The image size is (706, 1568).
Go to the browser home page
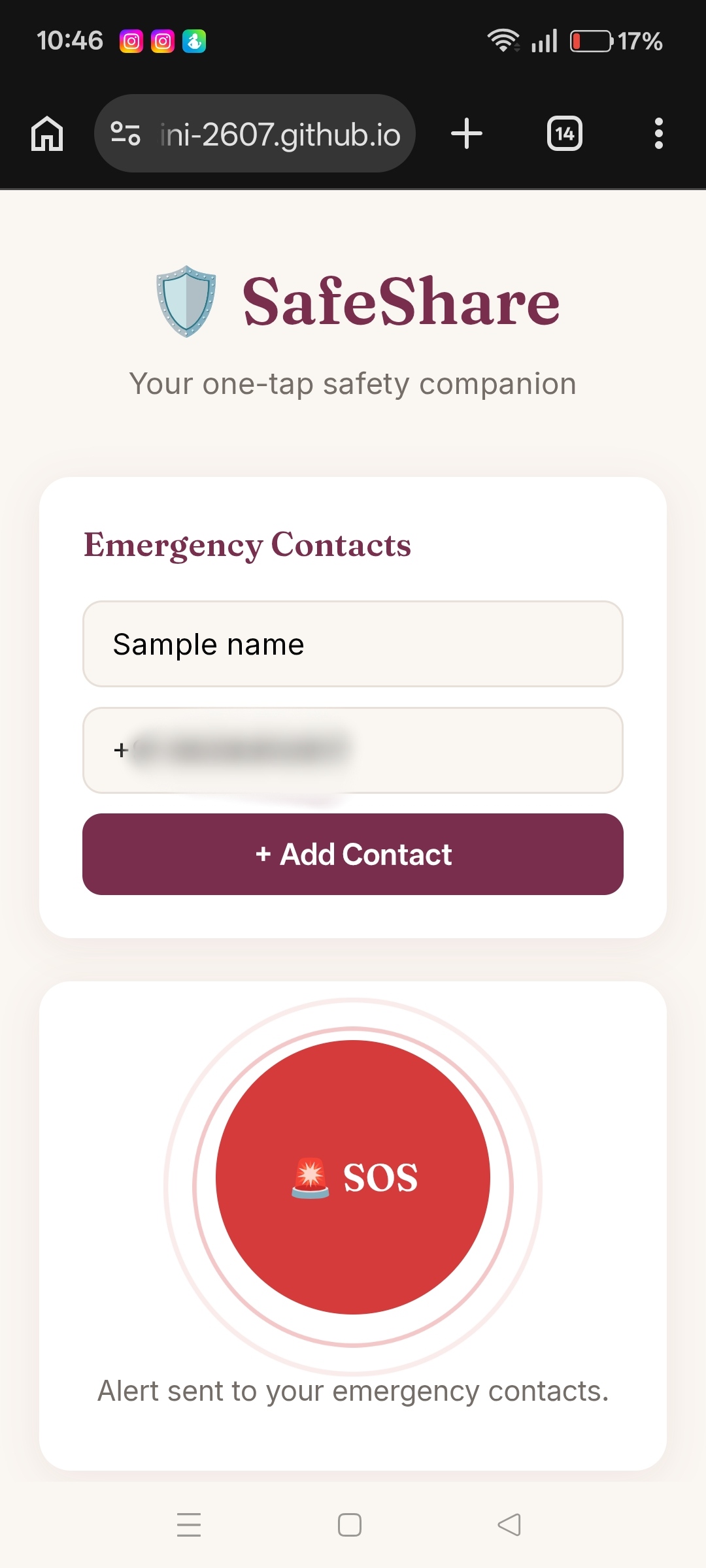coord(47,134)
